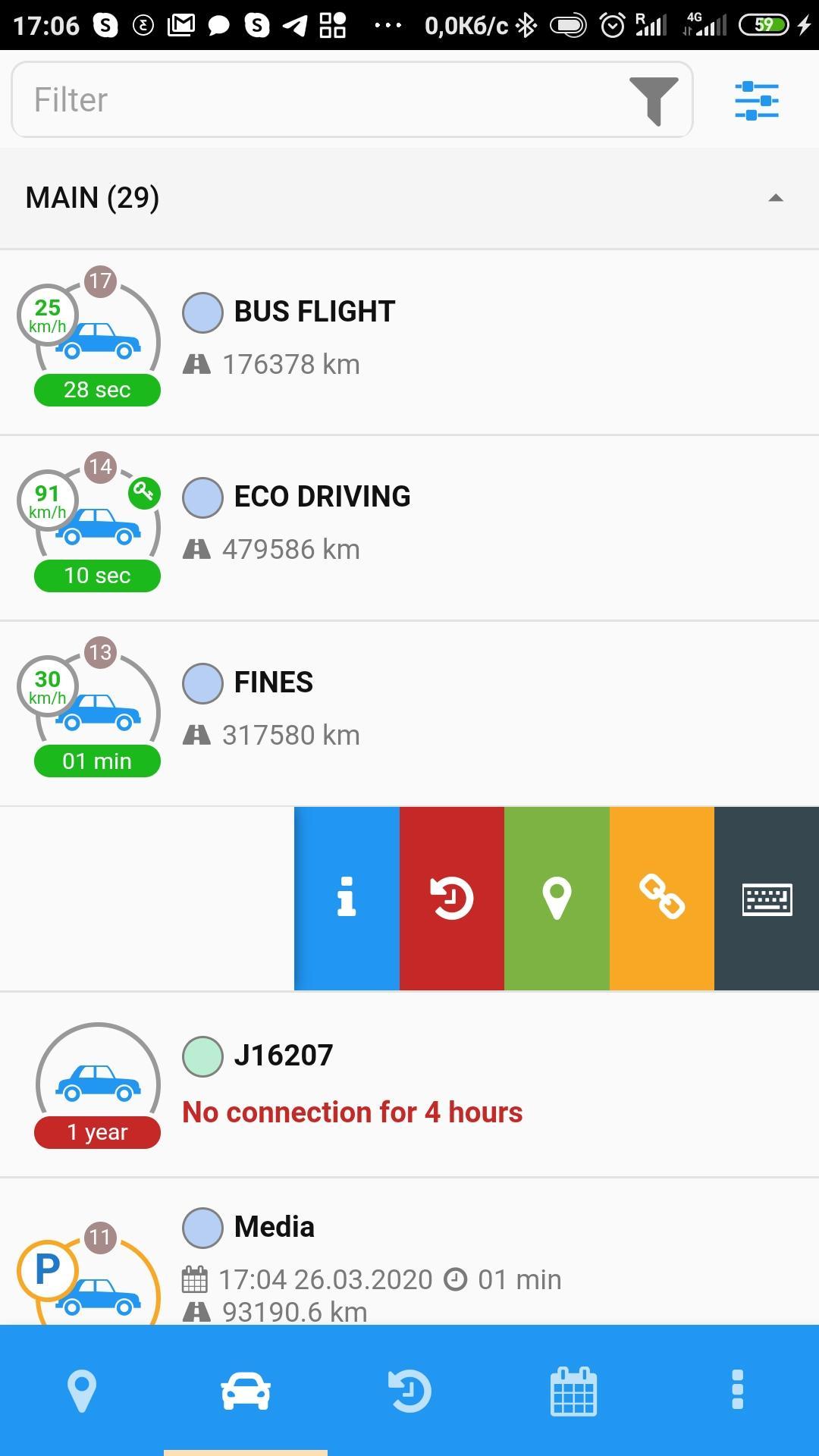Switch to the history clock tab

tap(409, 1392)
